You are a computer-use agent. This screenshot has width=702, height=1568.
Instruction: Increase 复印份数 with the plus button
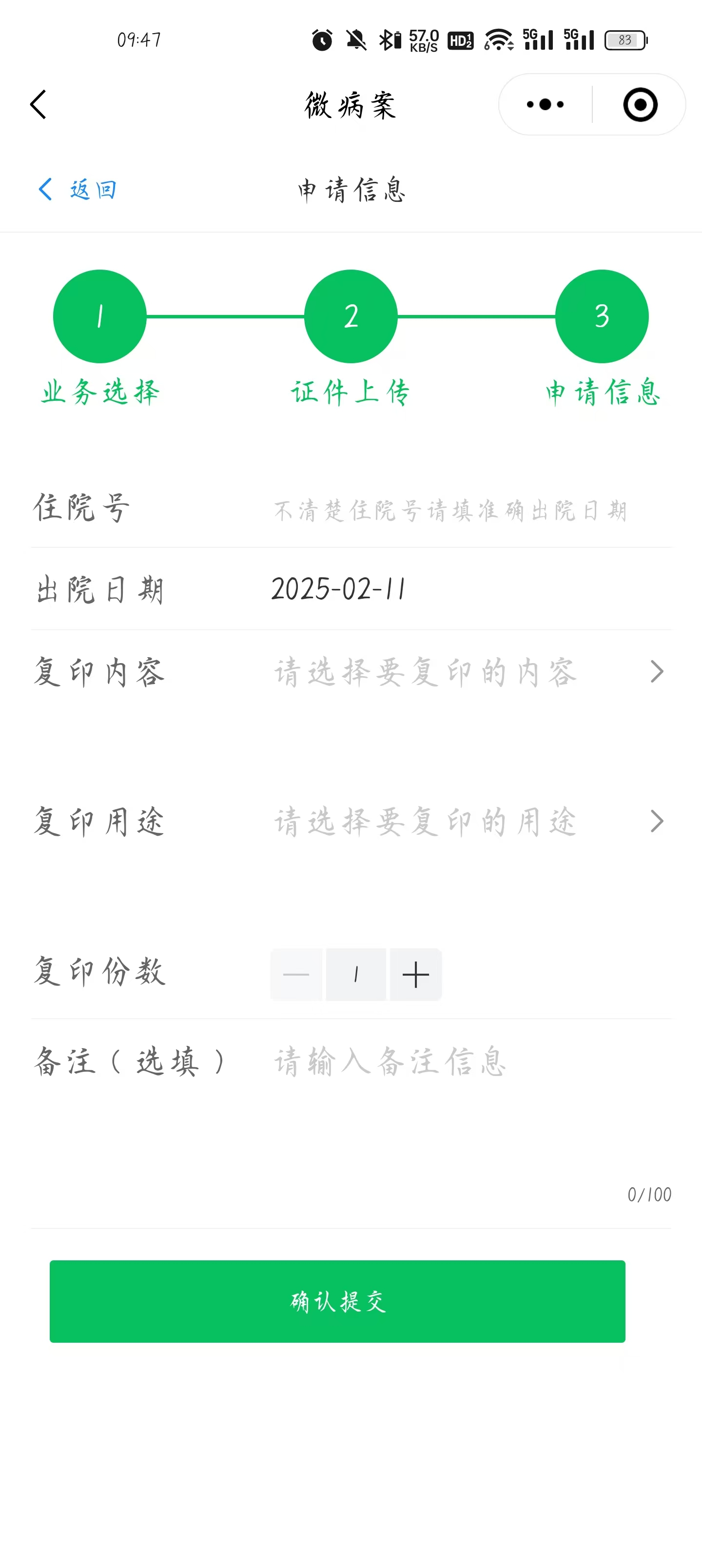(416, 975)
